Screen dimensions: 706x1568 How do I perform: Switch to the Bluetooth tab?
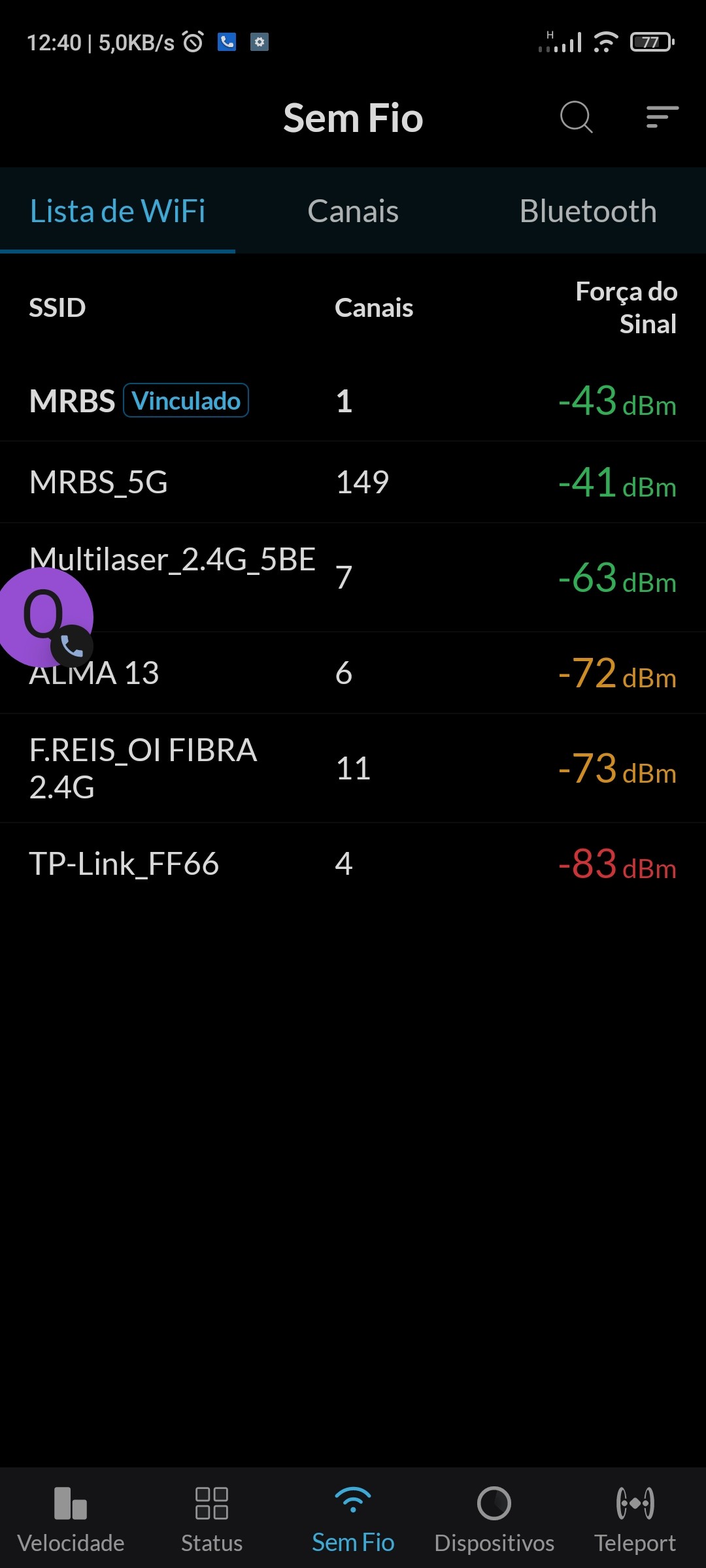588,211
